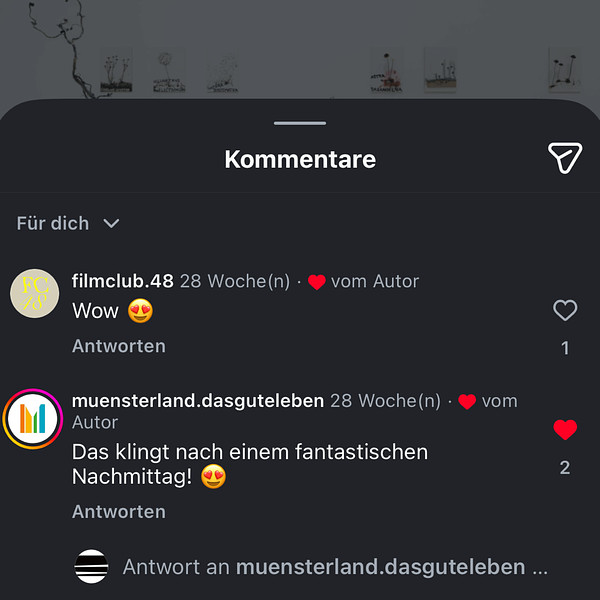
Task: Reply to filmclub.48's comment via Antworten
Action: [x=119, y=346]
